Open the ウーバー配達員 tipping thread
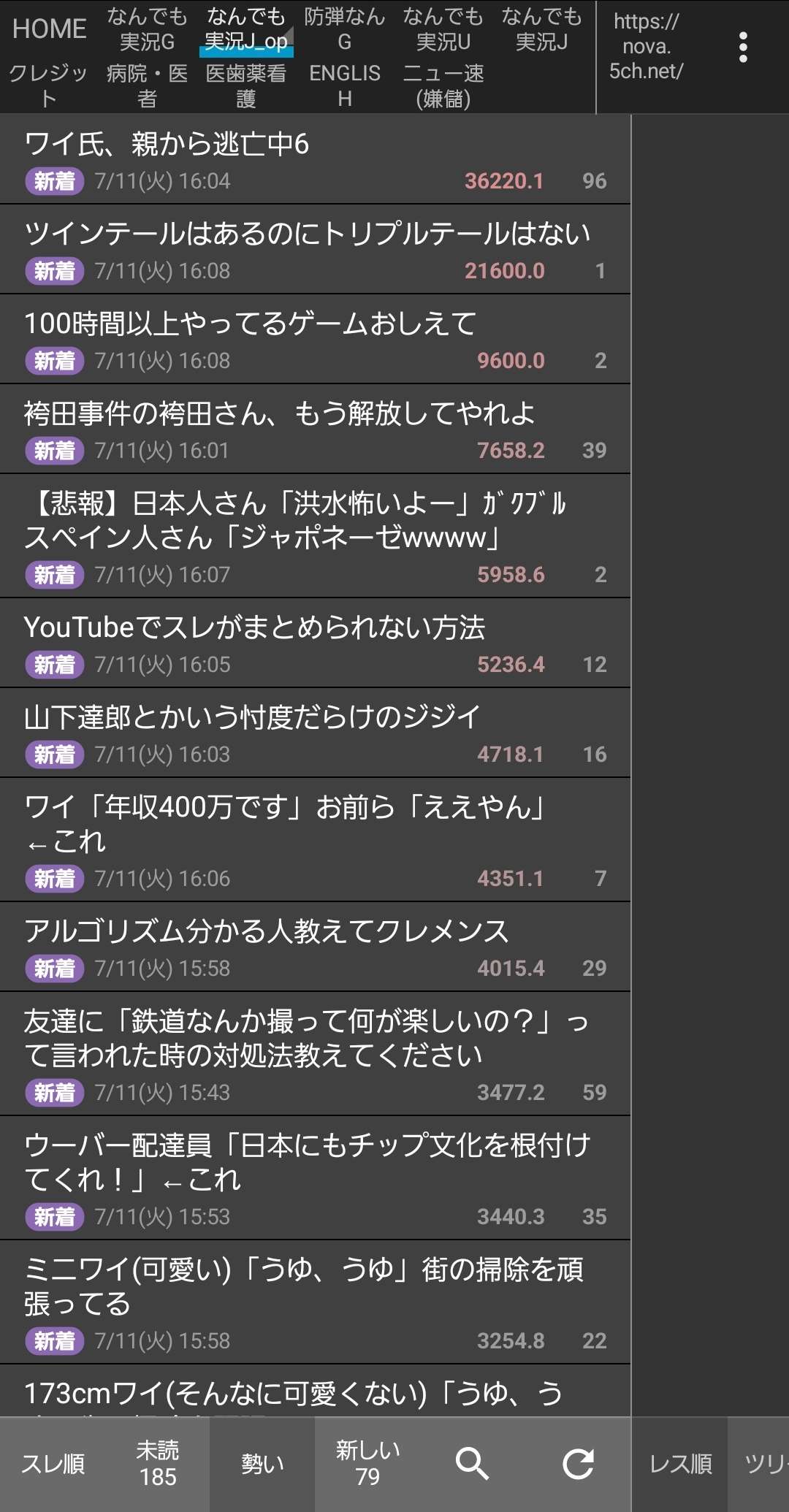Viewport: 789px width, 1512px height. (314, 1177)
